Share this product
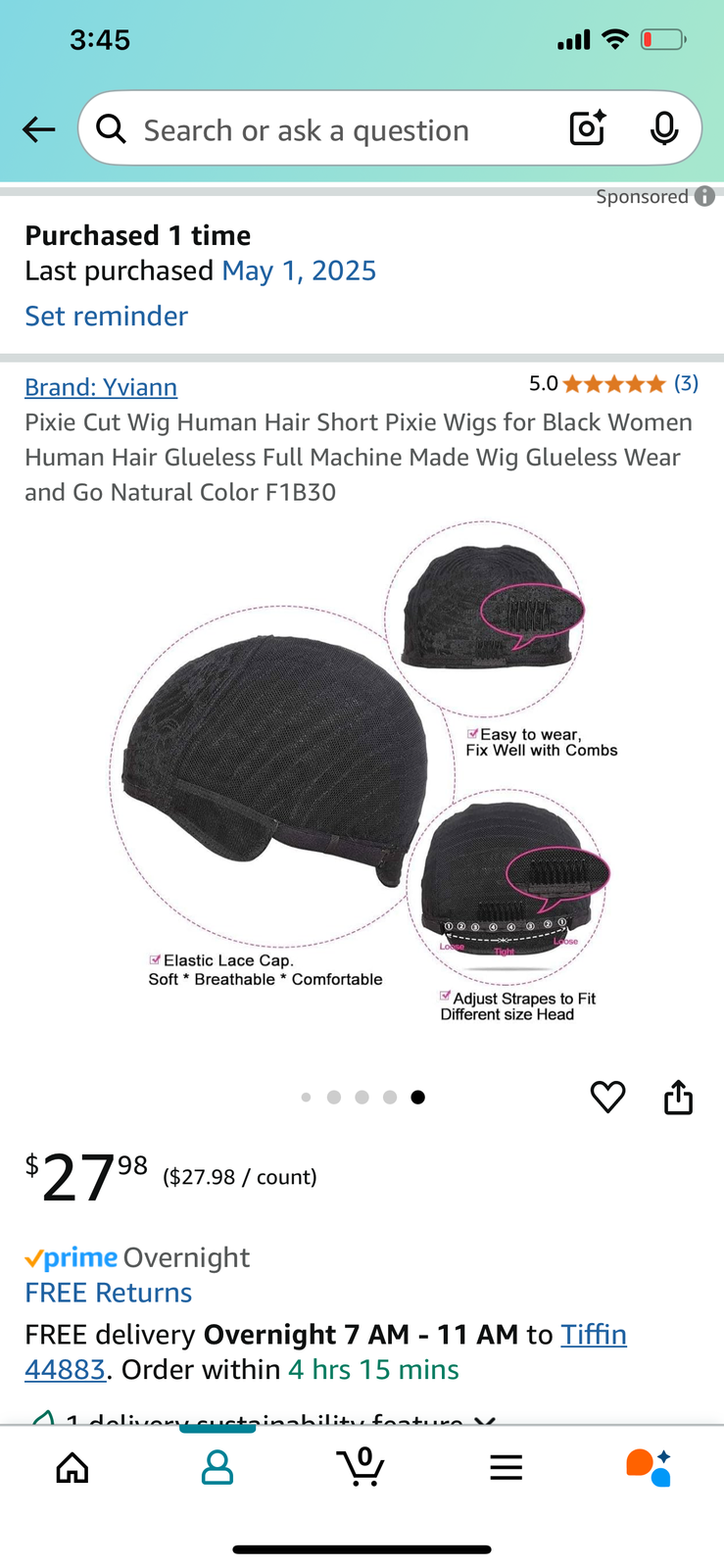The image size is (724, 1568). click(678, 1097)
